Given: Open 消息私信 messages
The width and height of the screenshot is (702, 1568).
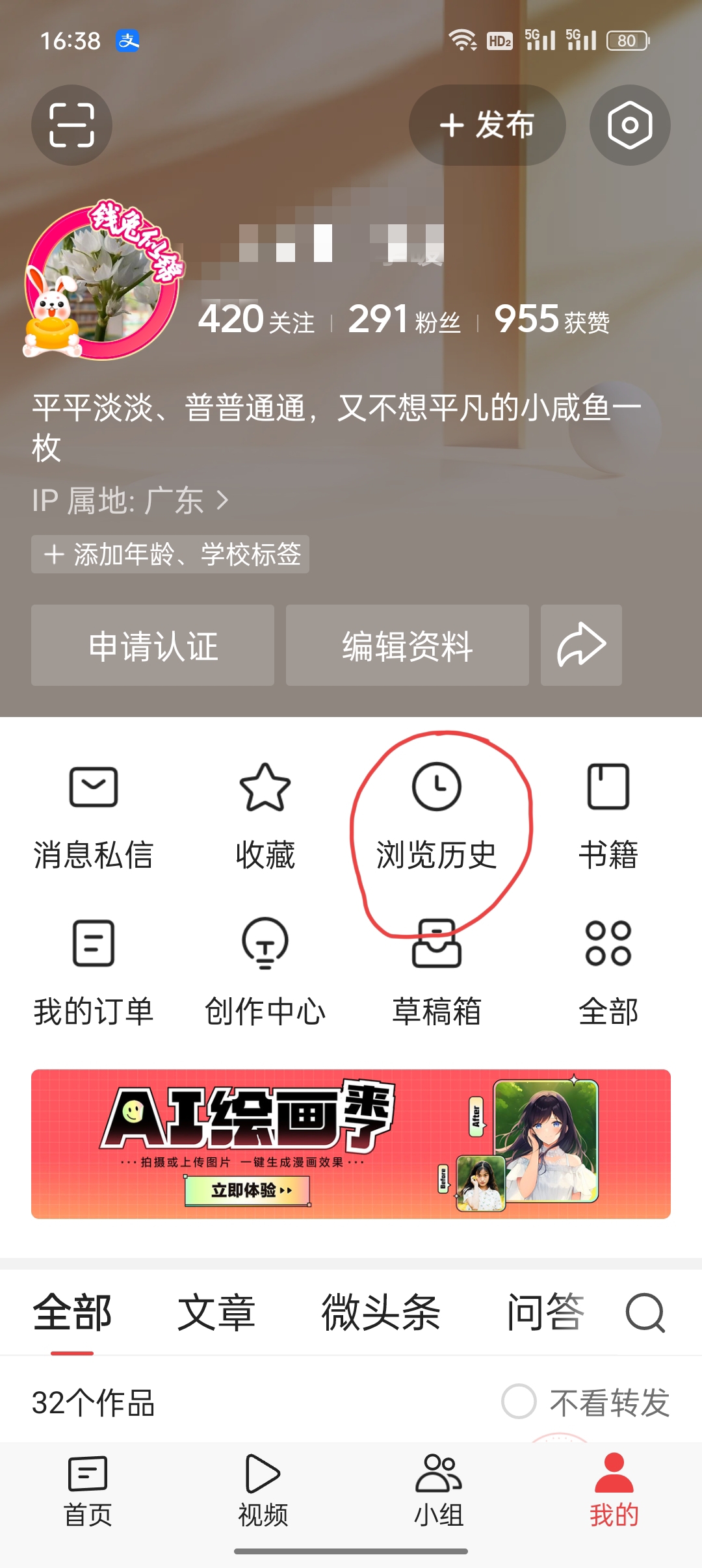Looking at the screenshot, I should pos(94,816).
